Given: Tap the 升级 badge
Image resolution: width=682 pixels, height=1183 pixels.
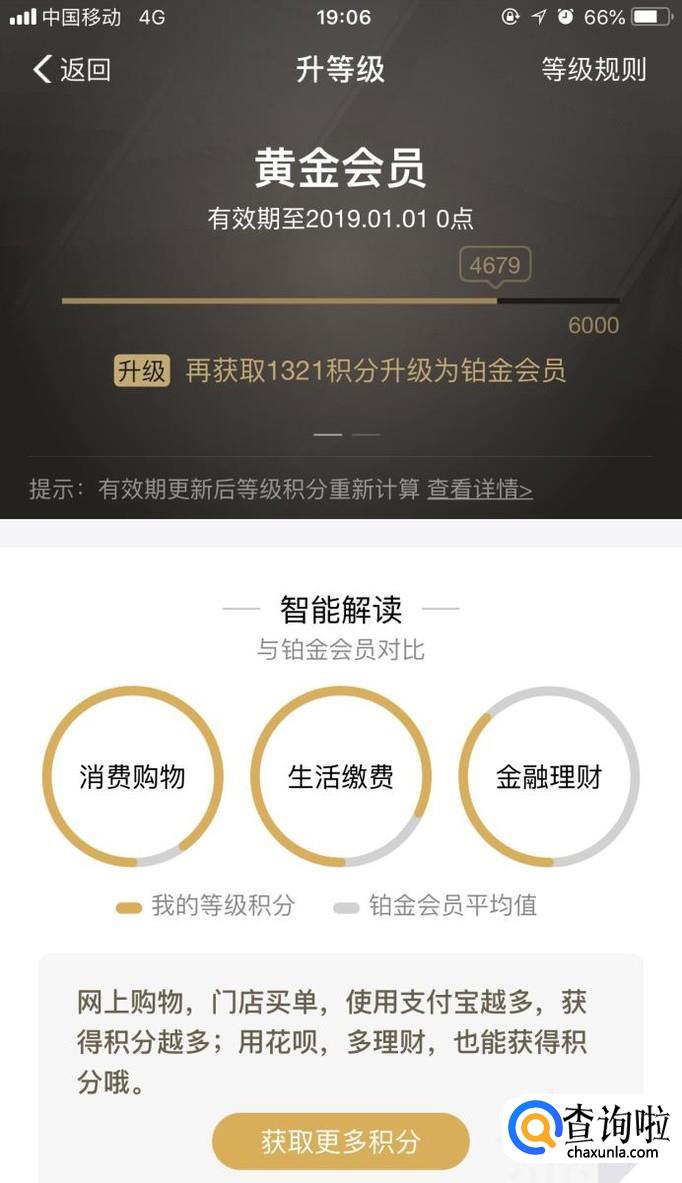Looking at the screenshot, I should pyautogui.click(x=142, y=371).
